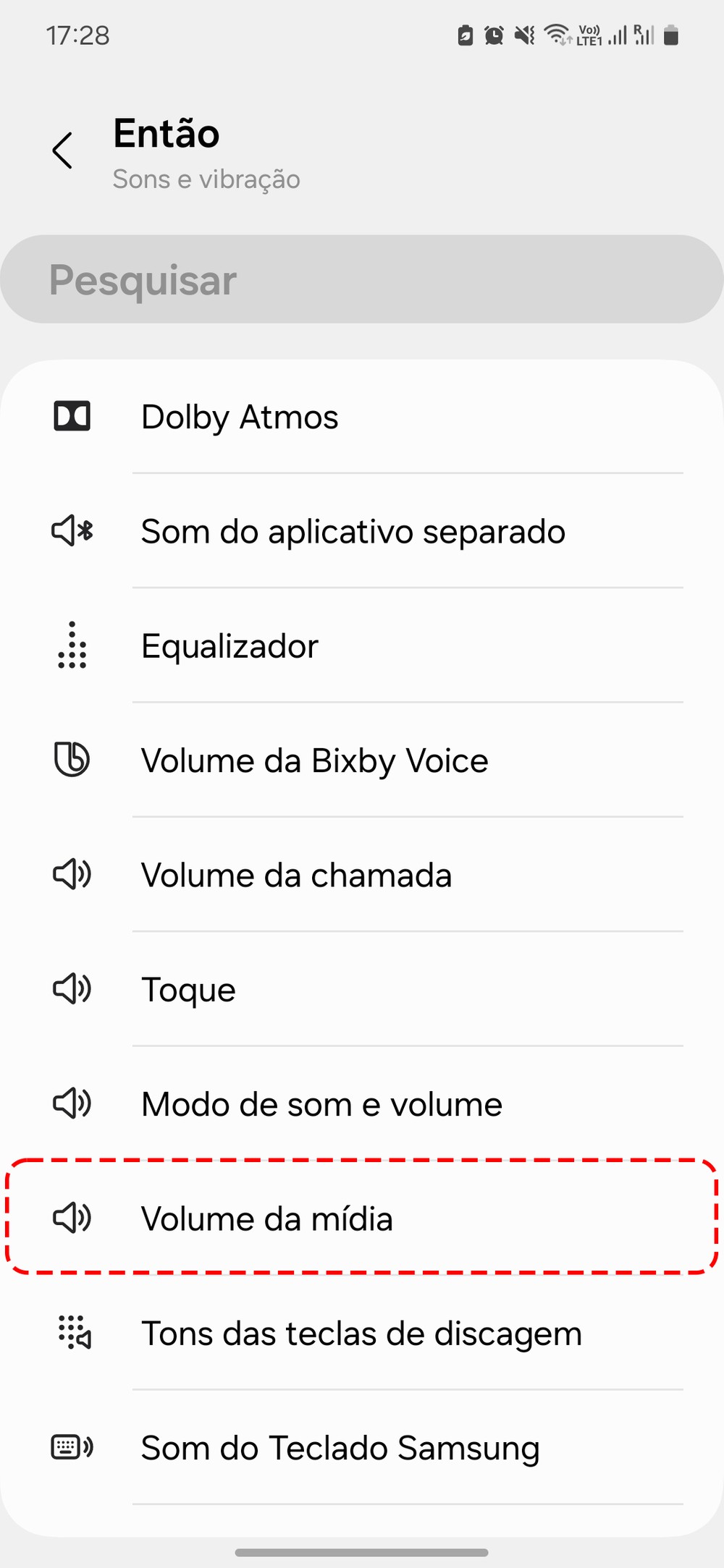Open Volume da mídia

pos(362,1218)
